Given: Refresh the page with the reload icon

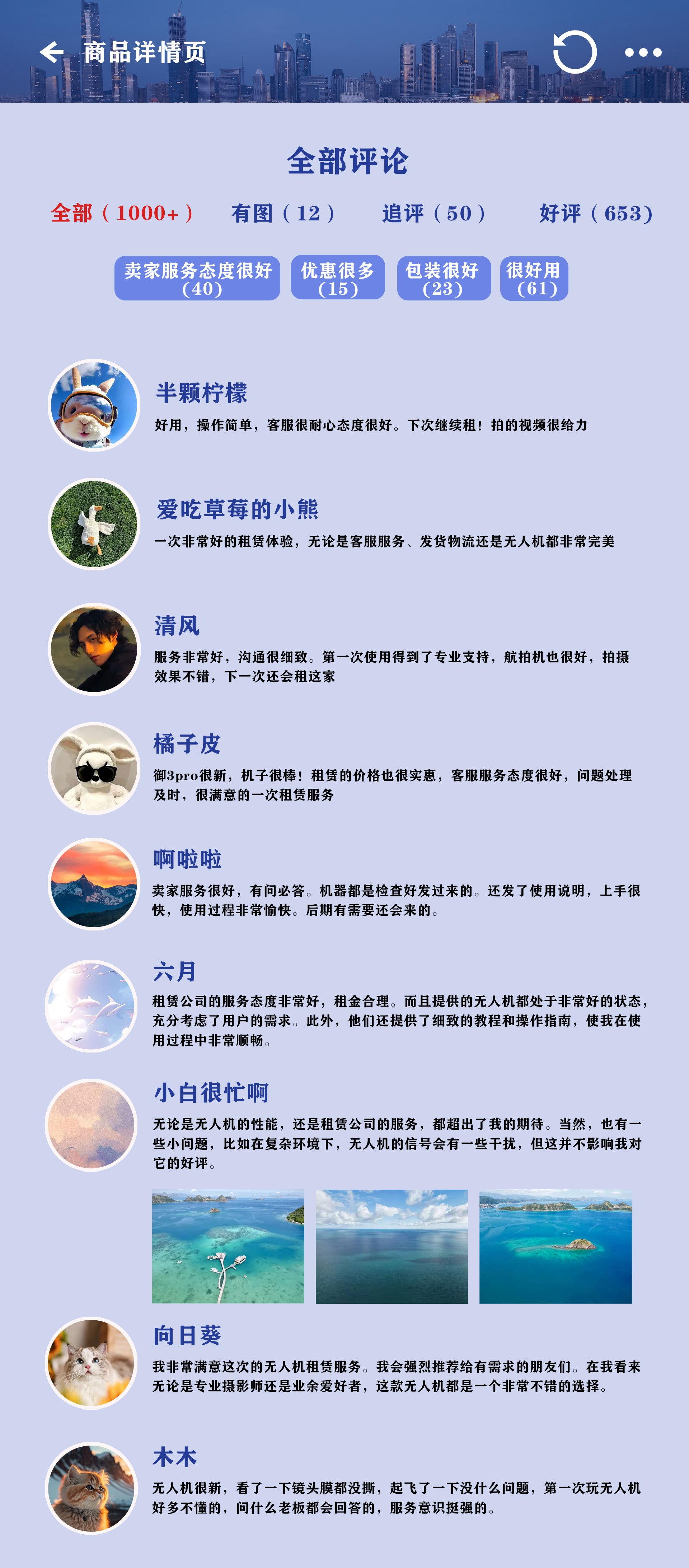Looking at the screenshot, I should [575, 52].
